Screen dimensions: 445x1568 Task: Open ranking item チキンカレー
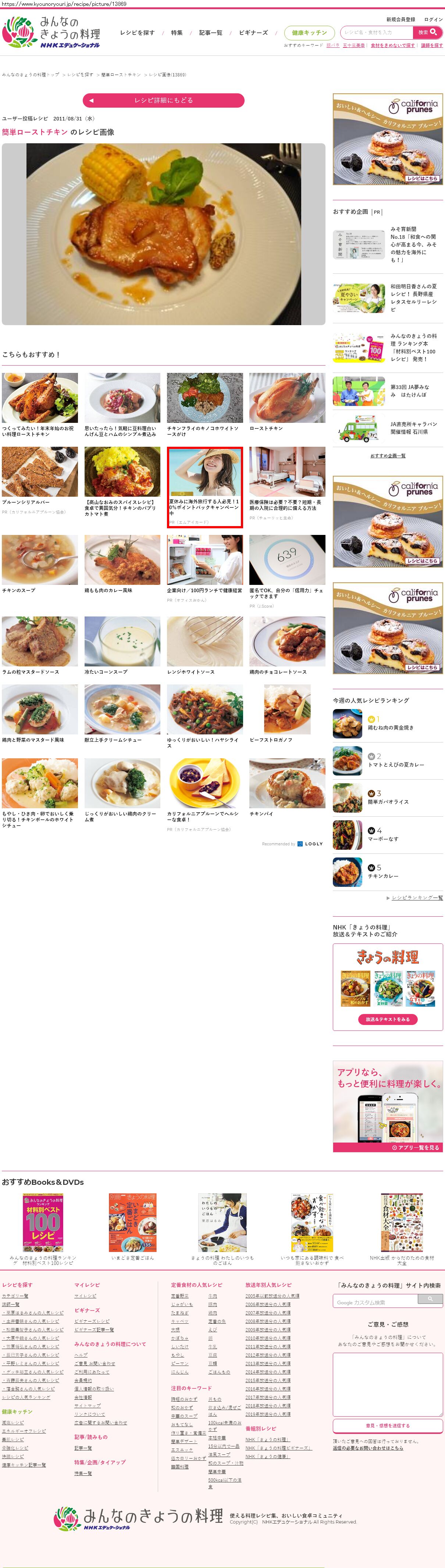coord(384,876)
